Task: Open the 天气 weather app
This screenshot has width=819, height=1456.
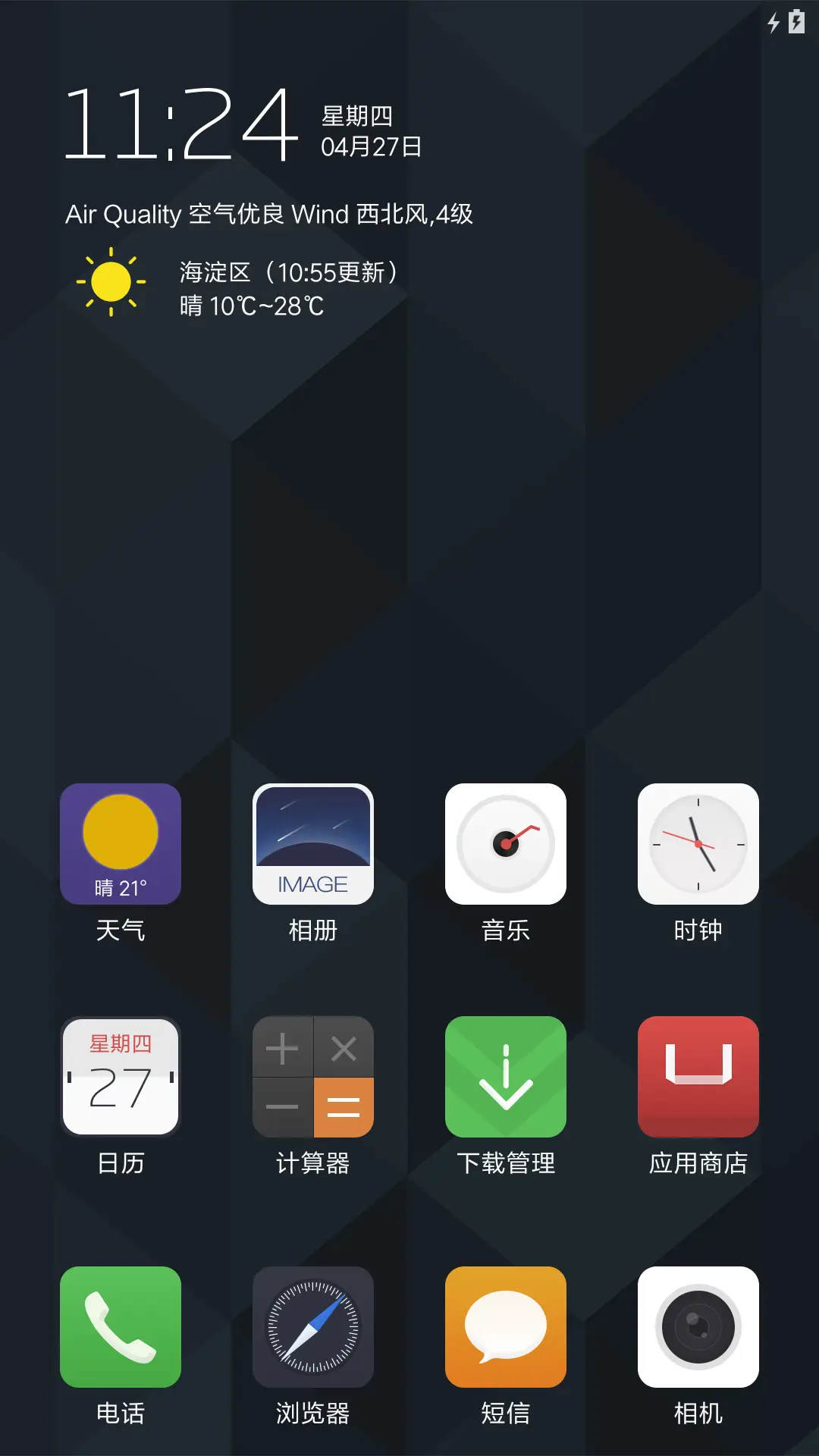Action: click(x=121, y=843)
